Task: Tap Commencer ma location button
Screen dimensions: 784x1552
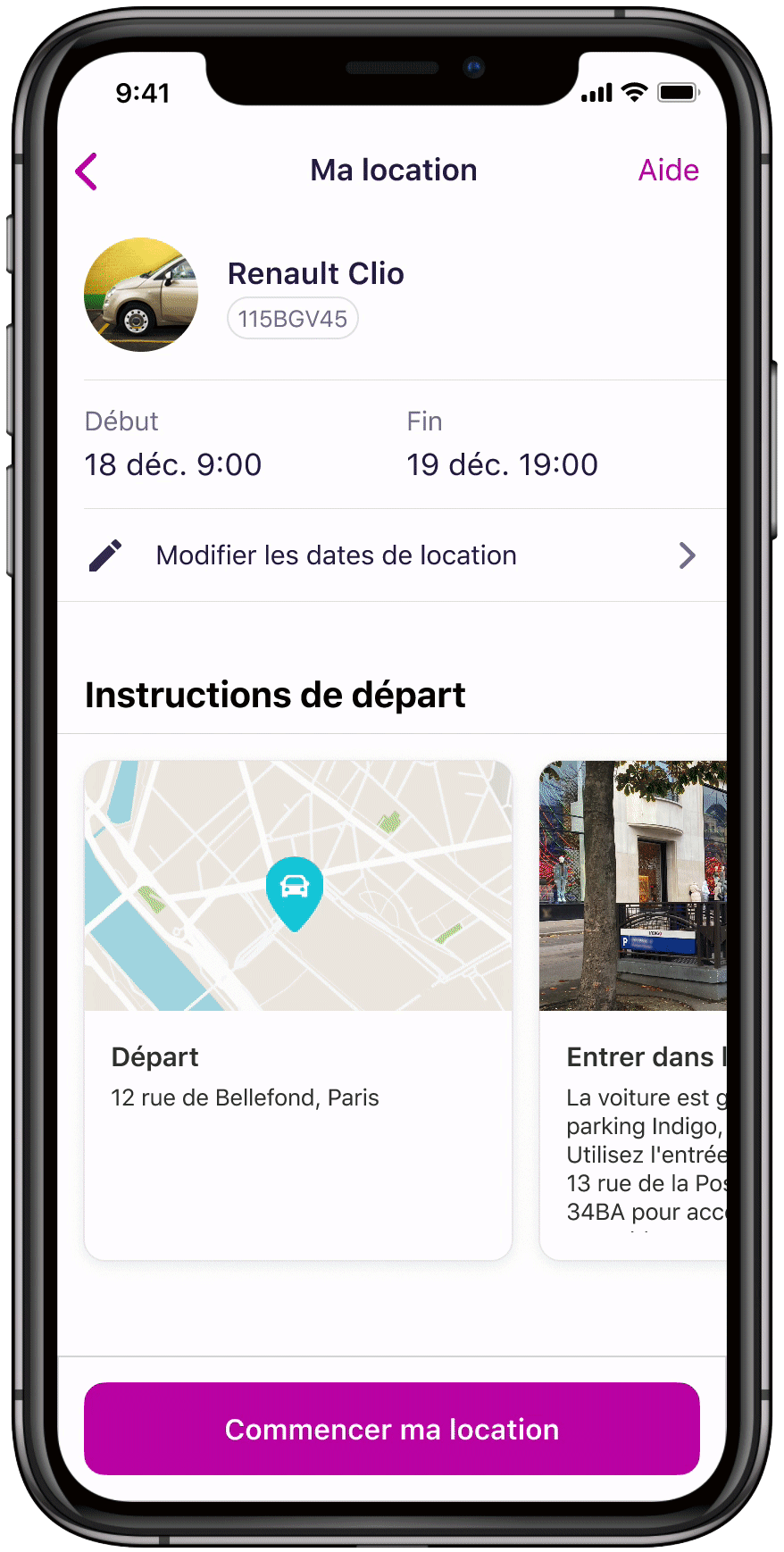Action: point(391,1429)
